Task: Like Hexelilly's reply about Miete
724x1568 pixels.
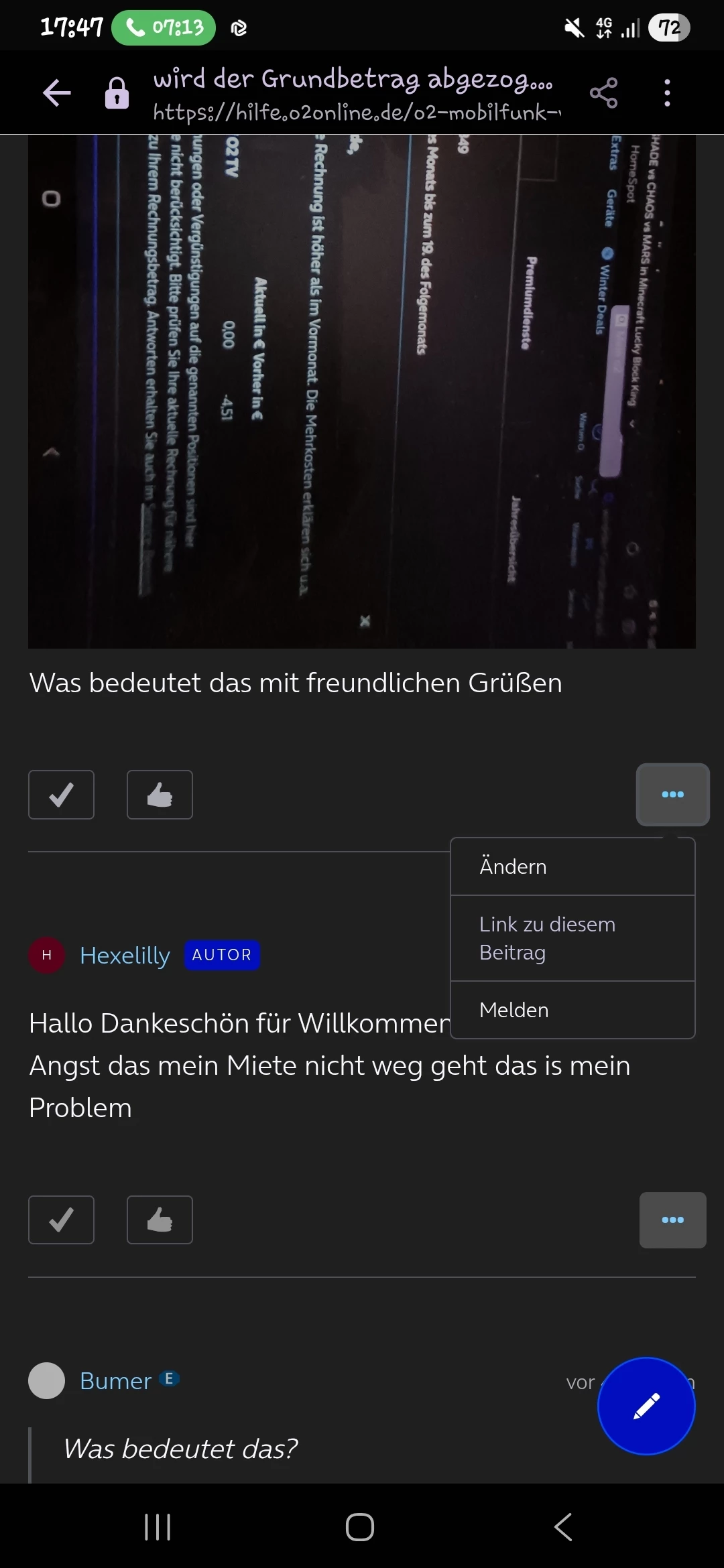Action: tap(160, 1220)
